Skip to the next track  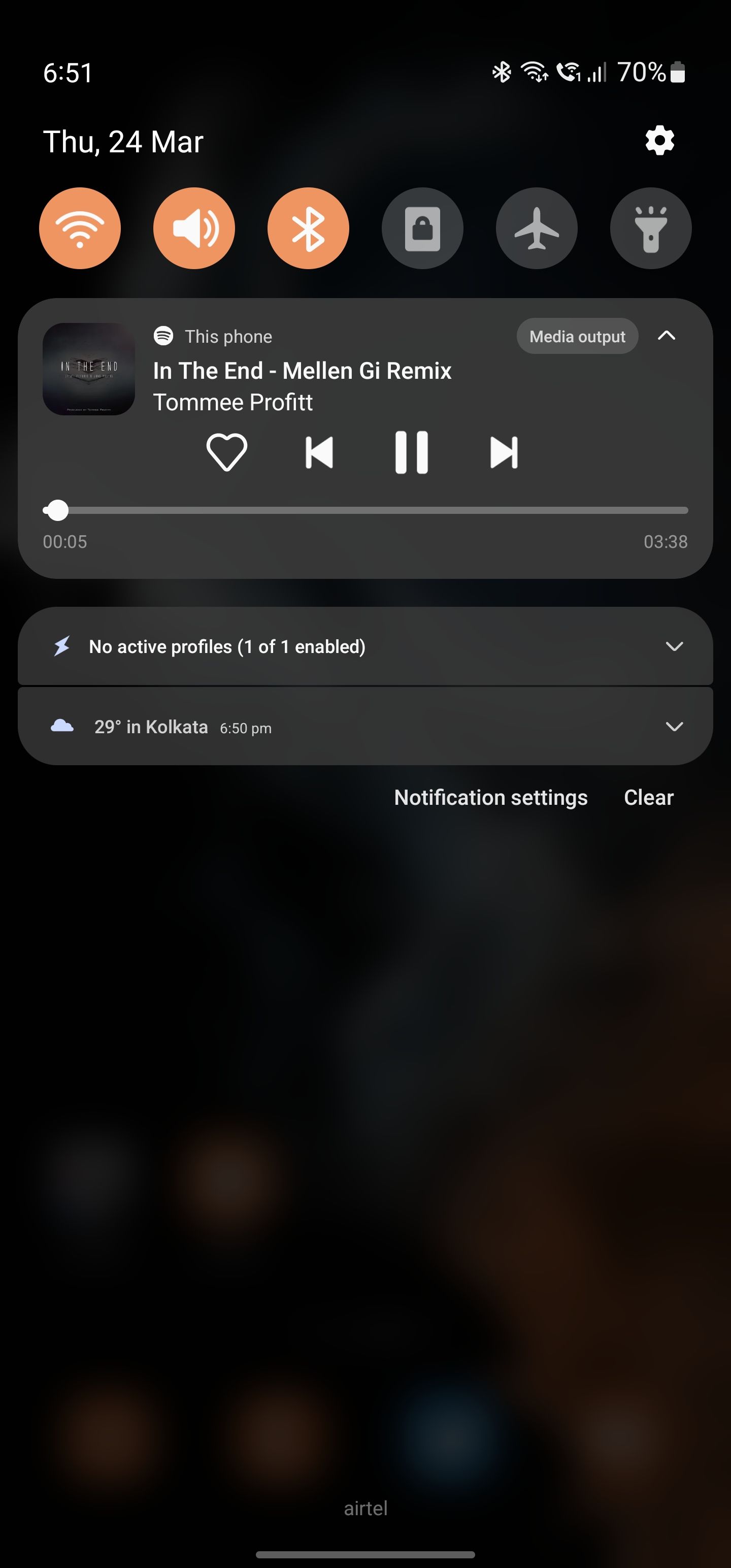click(x=504, y=452)
